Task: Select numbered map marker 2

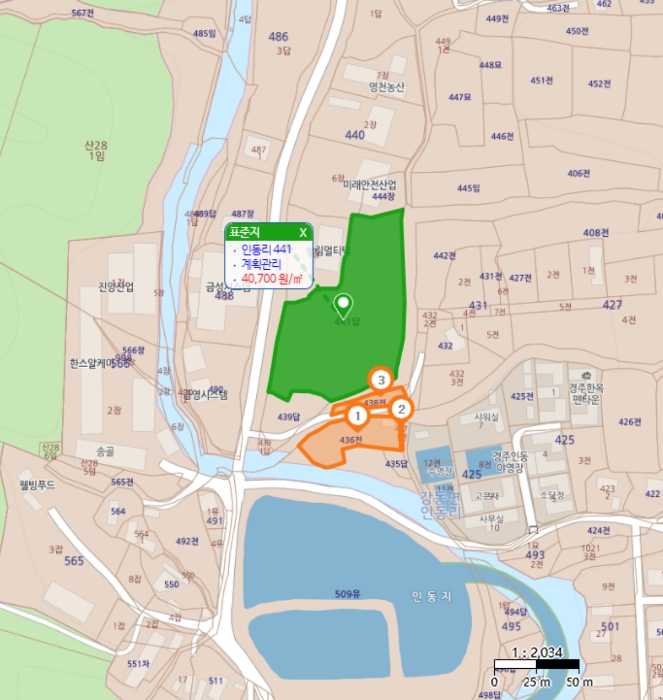Action: (401, 408)
